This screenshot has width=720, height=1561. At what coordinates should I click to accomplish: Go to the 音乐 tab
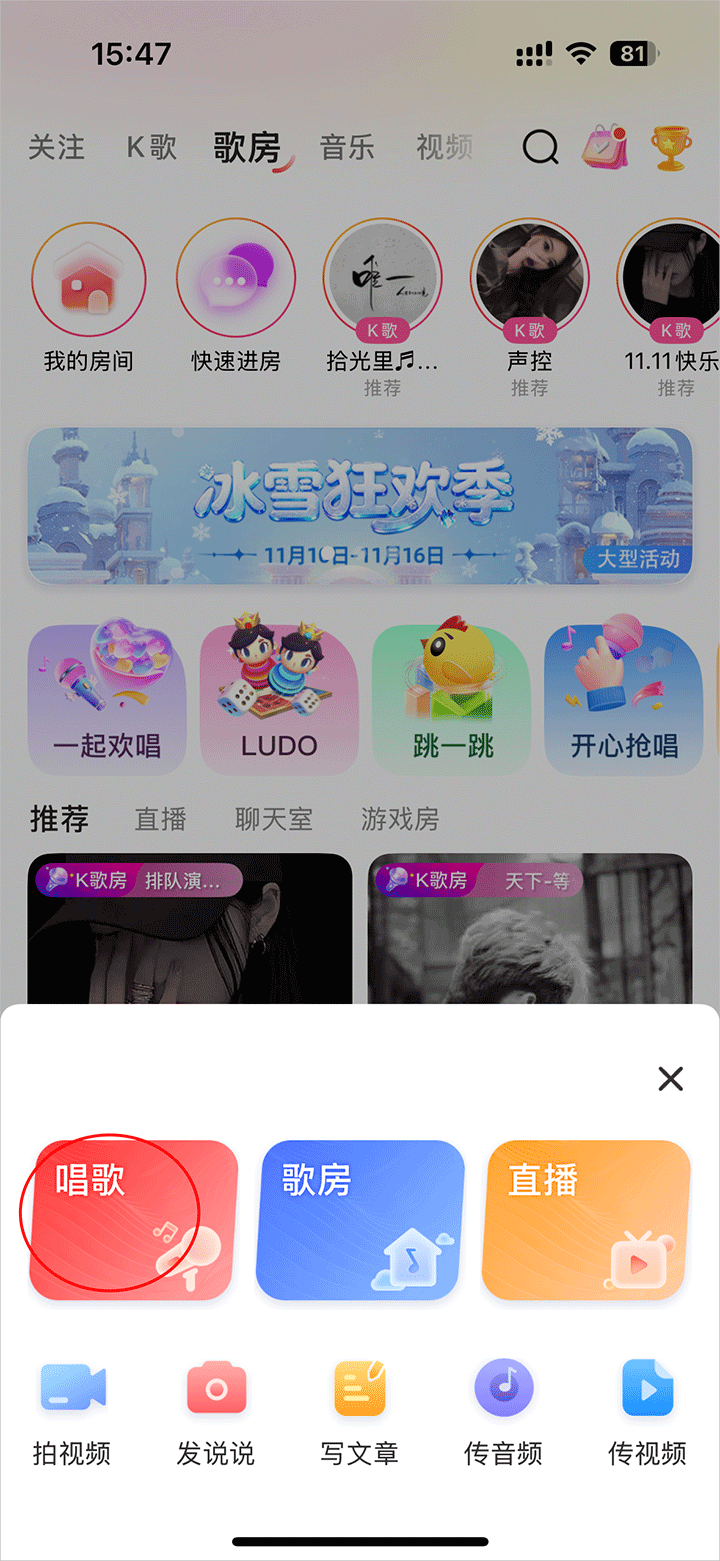point(347,148)
